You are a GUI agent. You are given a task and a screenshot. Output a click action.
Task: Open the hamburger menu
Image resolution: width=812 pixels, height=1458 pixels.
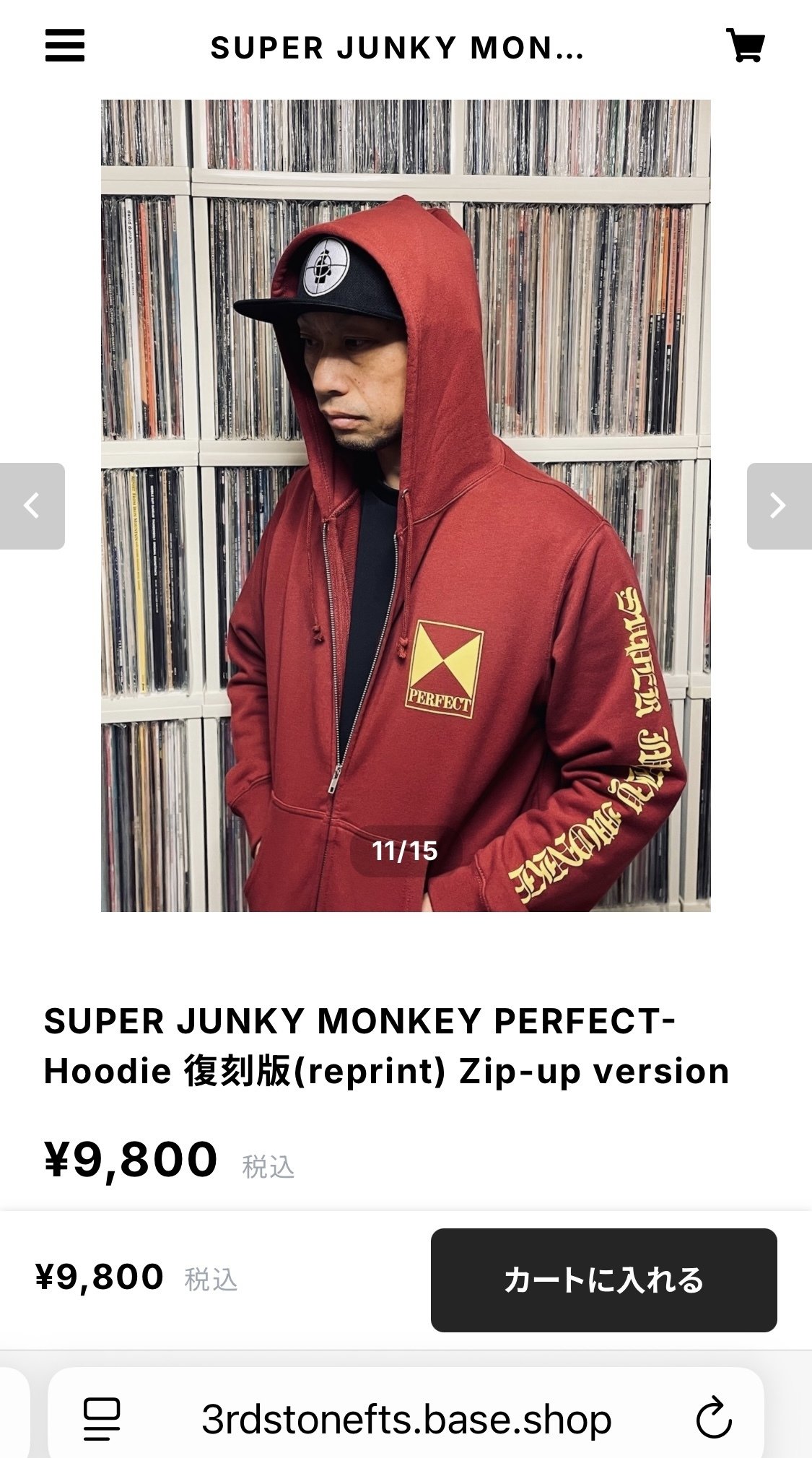(65, 46)
